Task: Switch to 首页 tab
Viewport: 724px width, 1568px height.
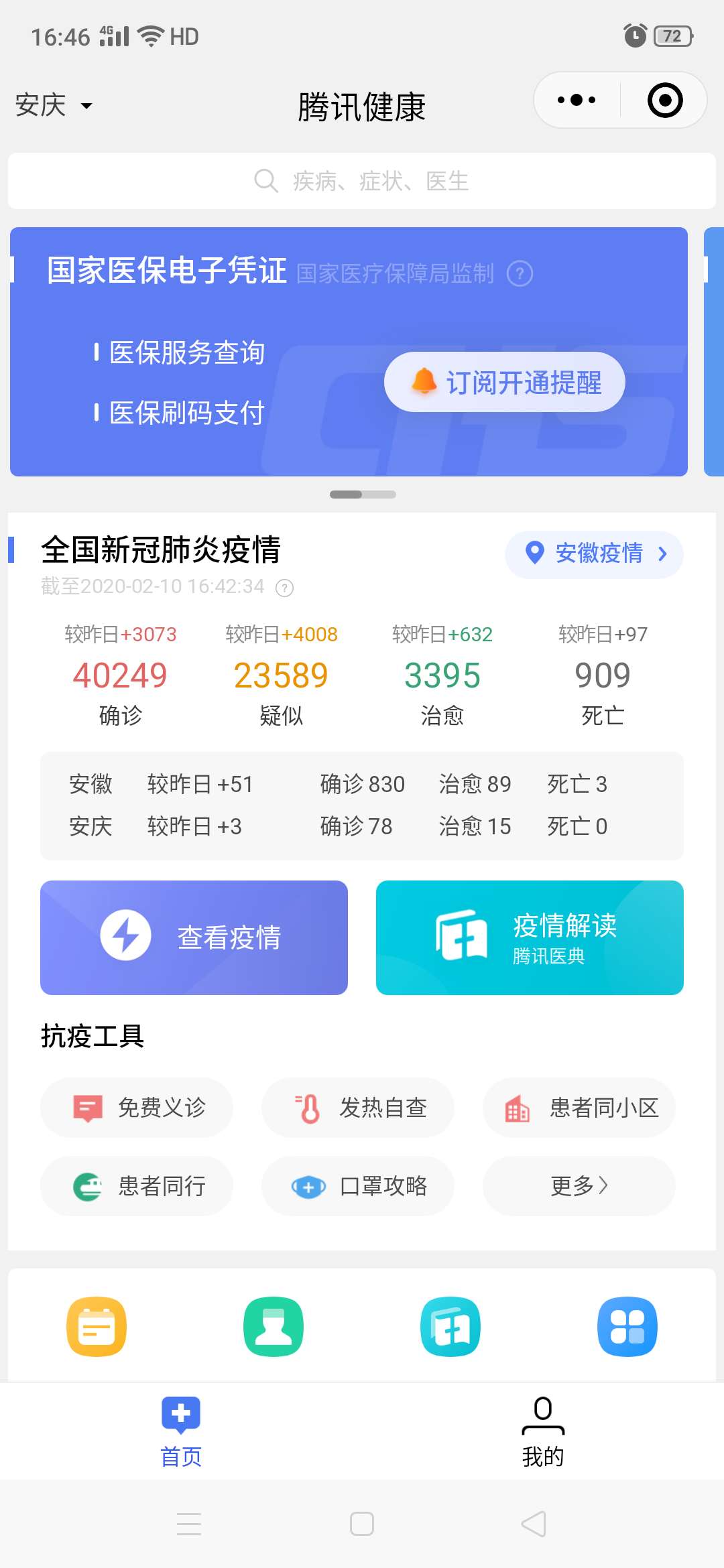Action: pyautogui.click(x=181, y=1432)
